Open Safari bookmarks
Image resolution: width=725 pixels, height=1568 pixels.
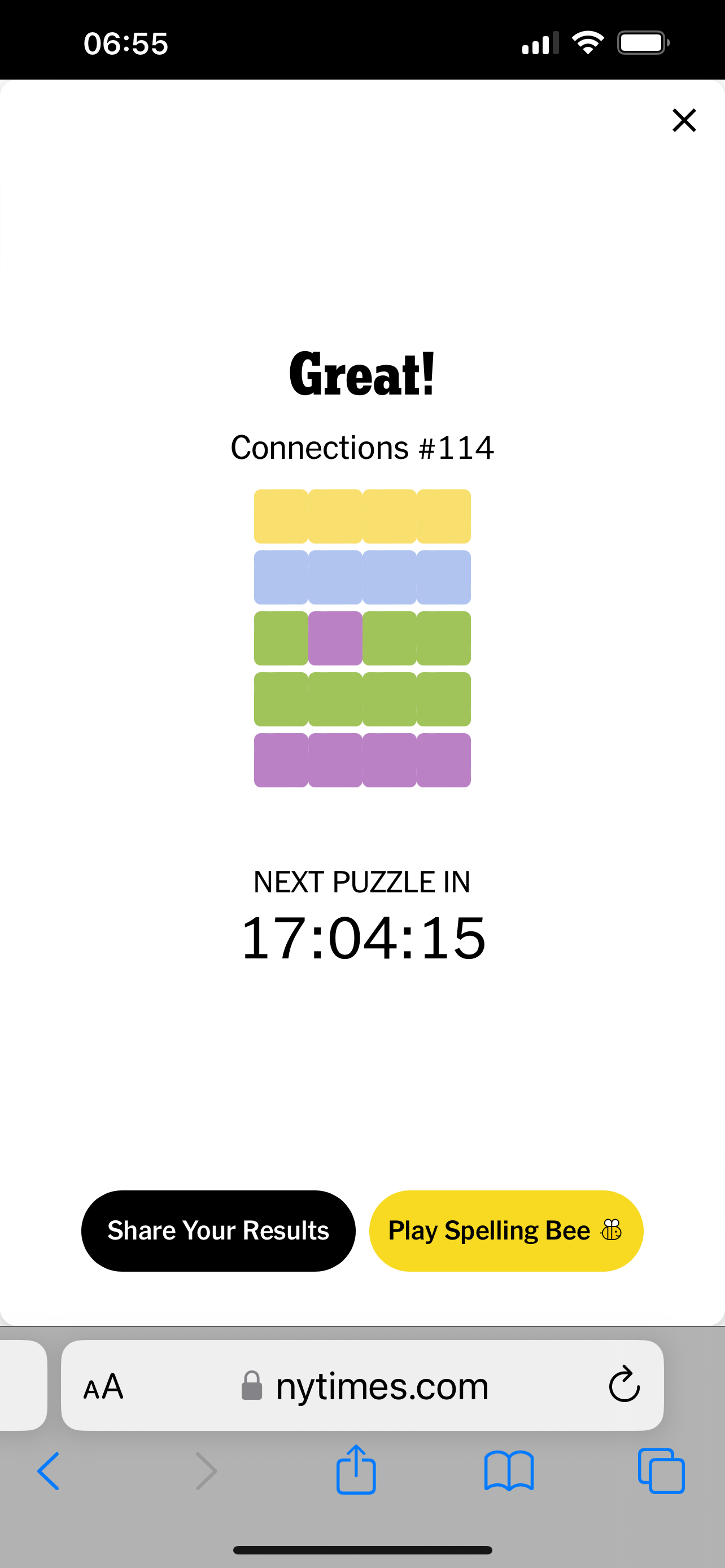tap(509, 1470)
